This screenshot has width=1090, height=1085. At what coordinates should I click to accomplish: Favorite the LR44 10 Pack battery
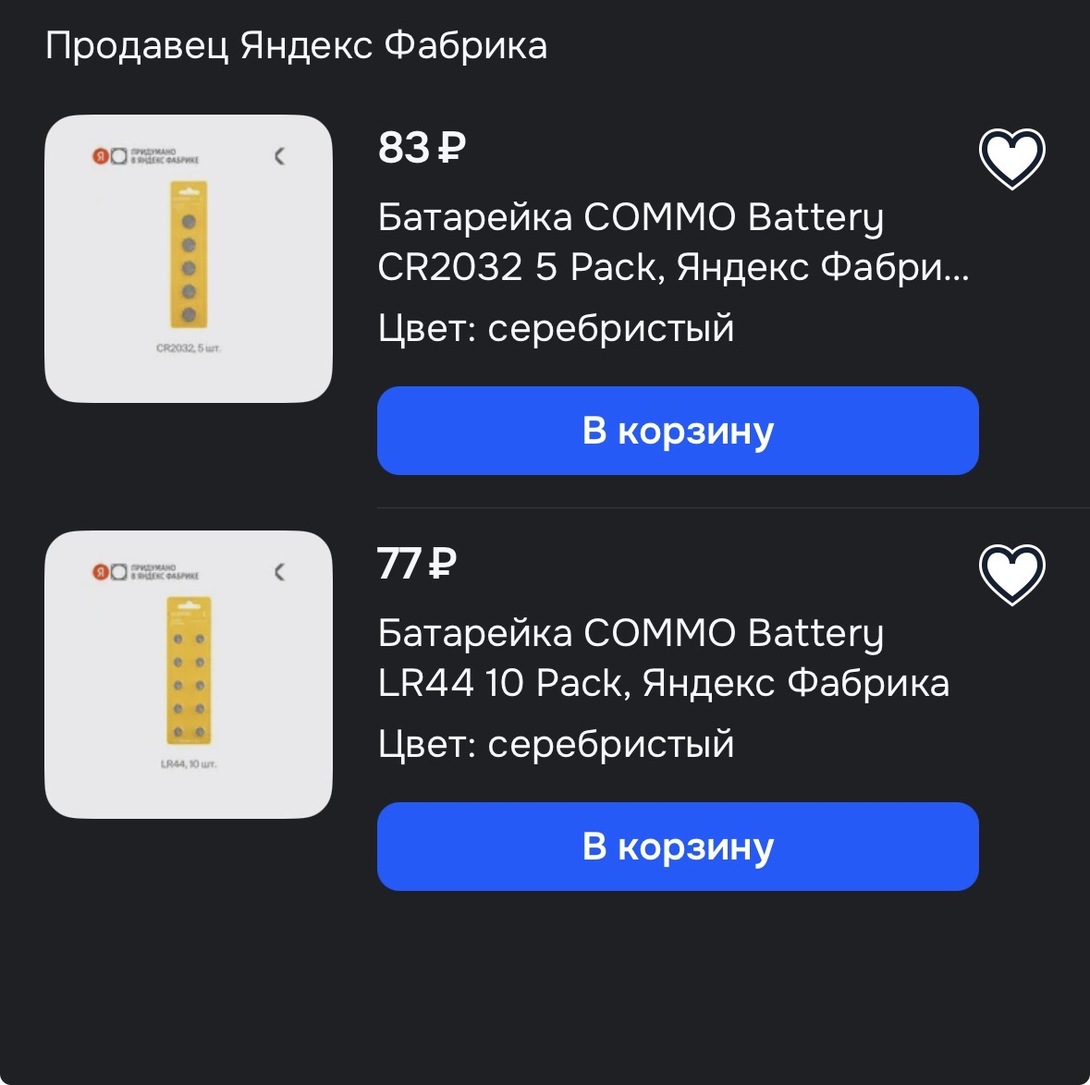[1011, 575]
